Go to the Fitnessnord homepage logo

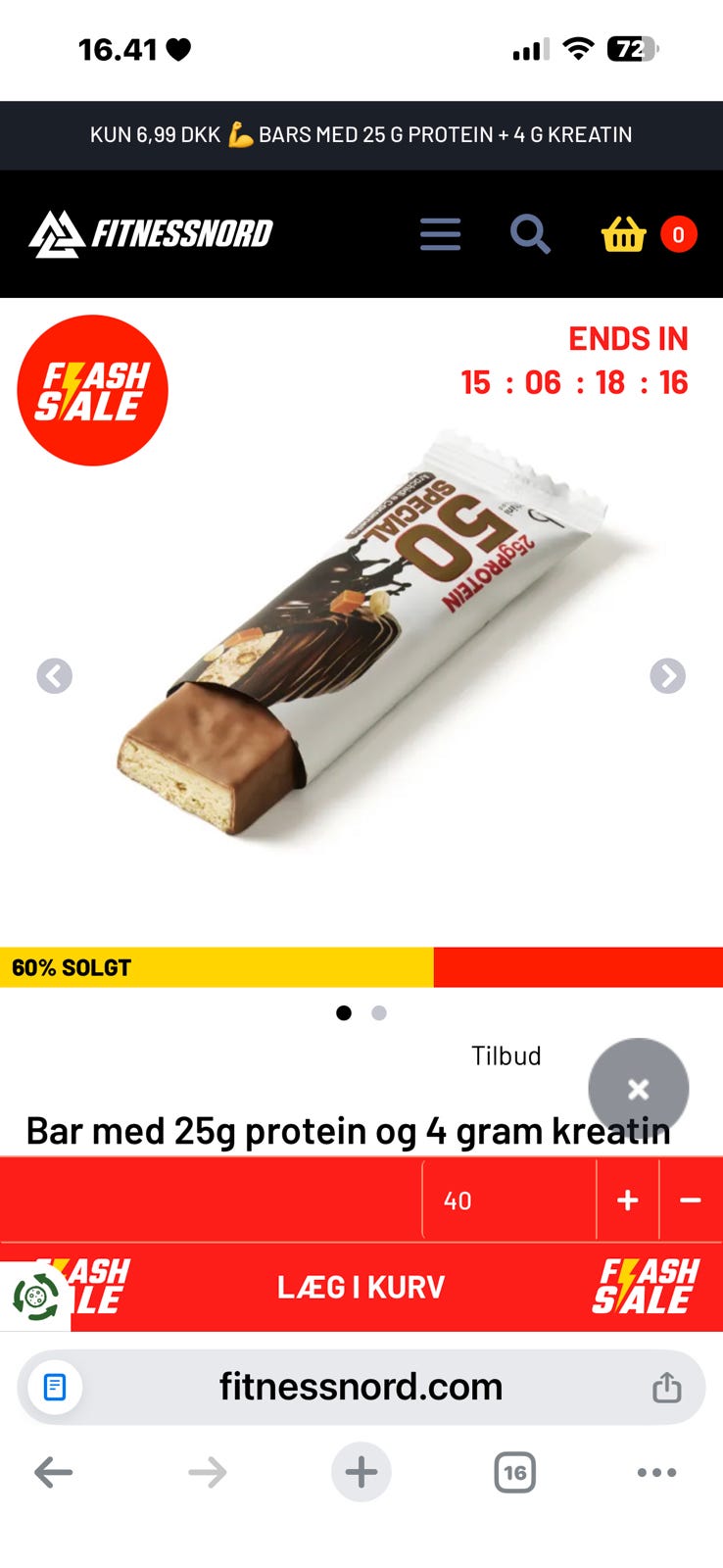tap(151, 233)
